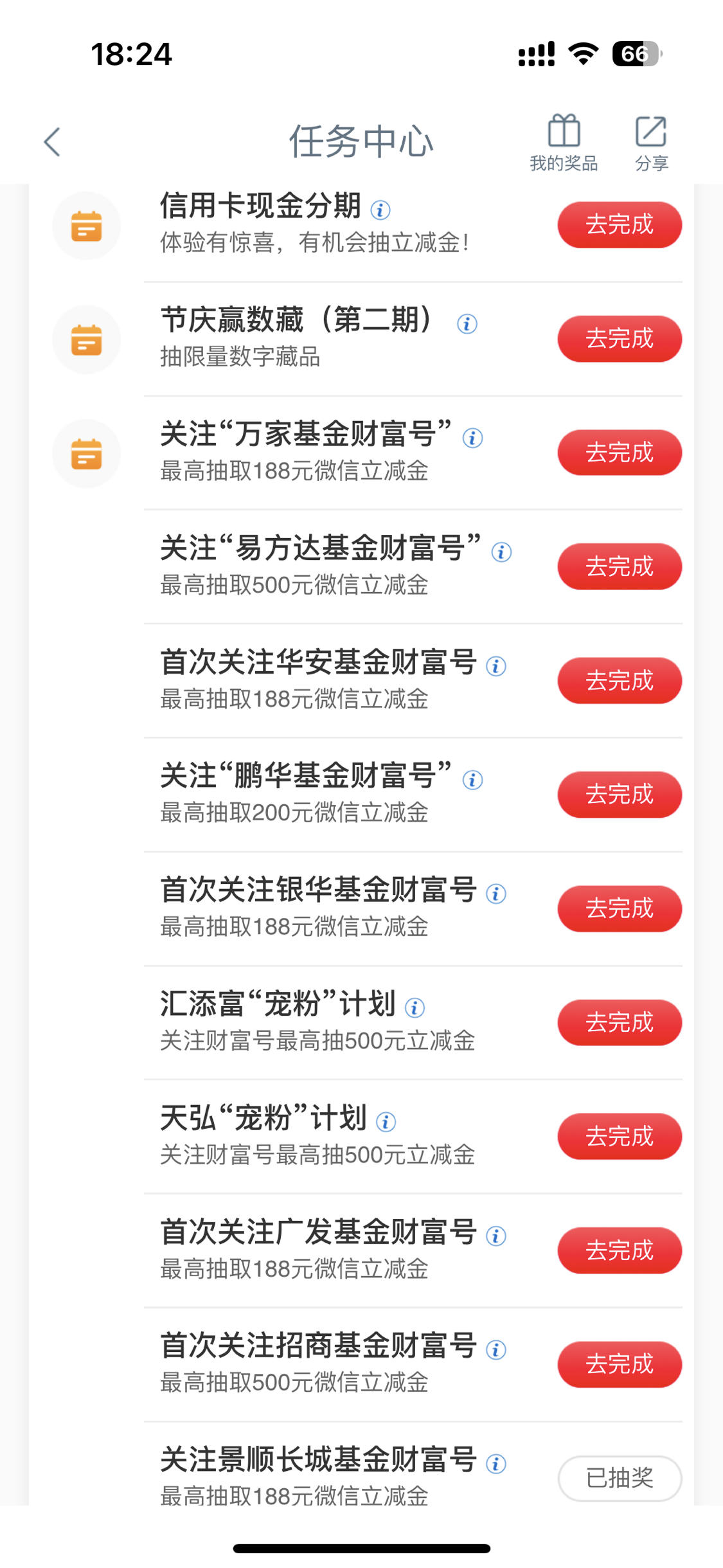Tap 去完成 for 关注"鹏华基金财富号"
This screenshot has width=723, height=1568.
click(x=620, y=795)
